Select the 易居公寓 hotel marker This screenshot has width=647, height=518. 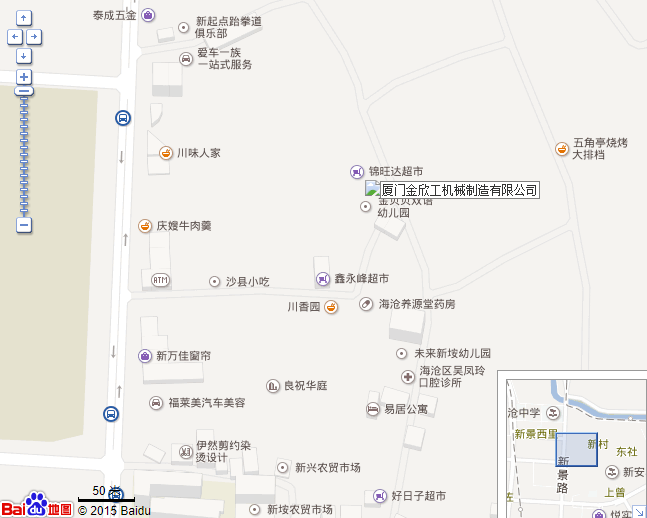click(x=372, y=409)
